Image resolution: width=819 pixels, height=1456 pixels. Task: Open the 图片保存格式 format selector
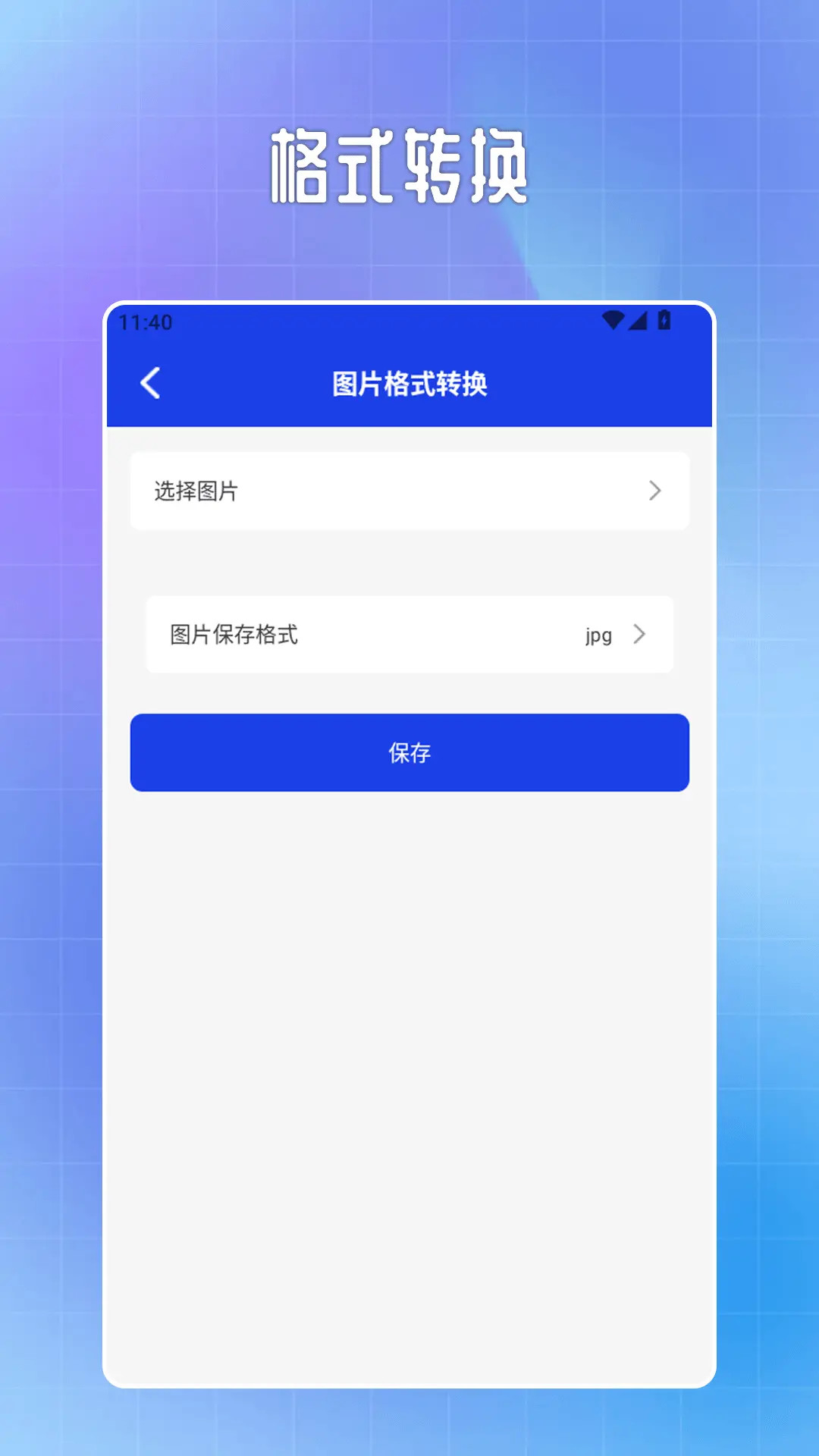[409, 635]
